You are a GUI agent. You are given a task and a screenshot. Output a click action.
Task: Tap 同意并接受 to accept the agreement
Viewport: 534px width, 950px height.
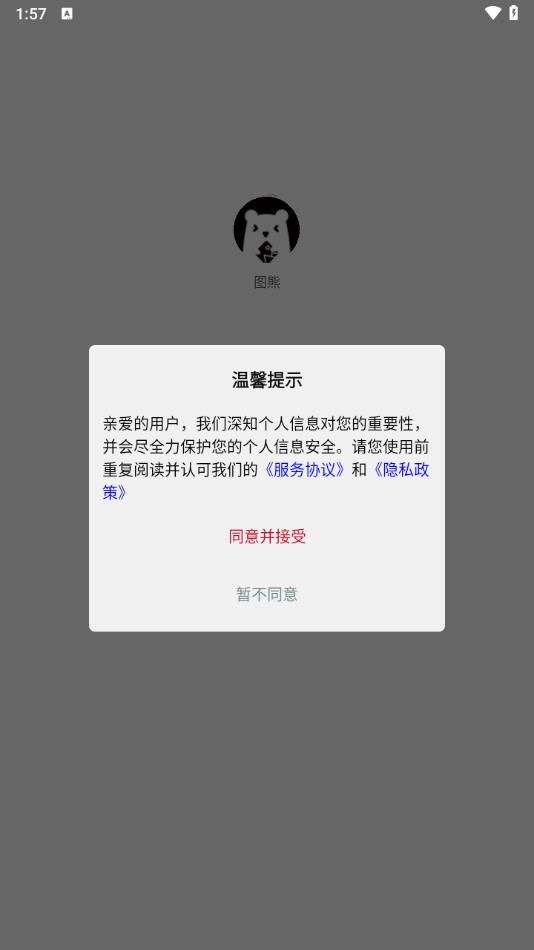point(267,536)
